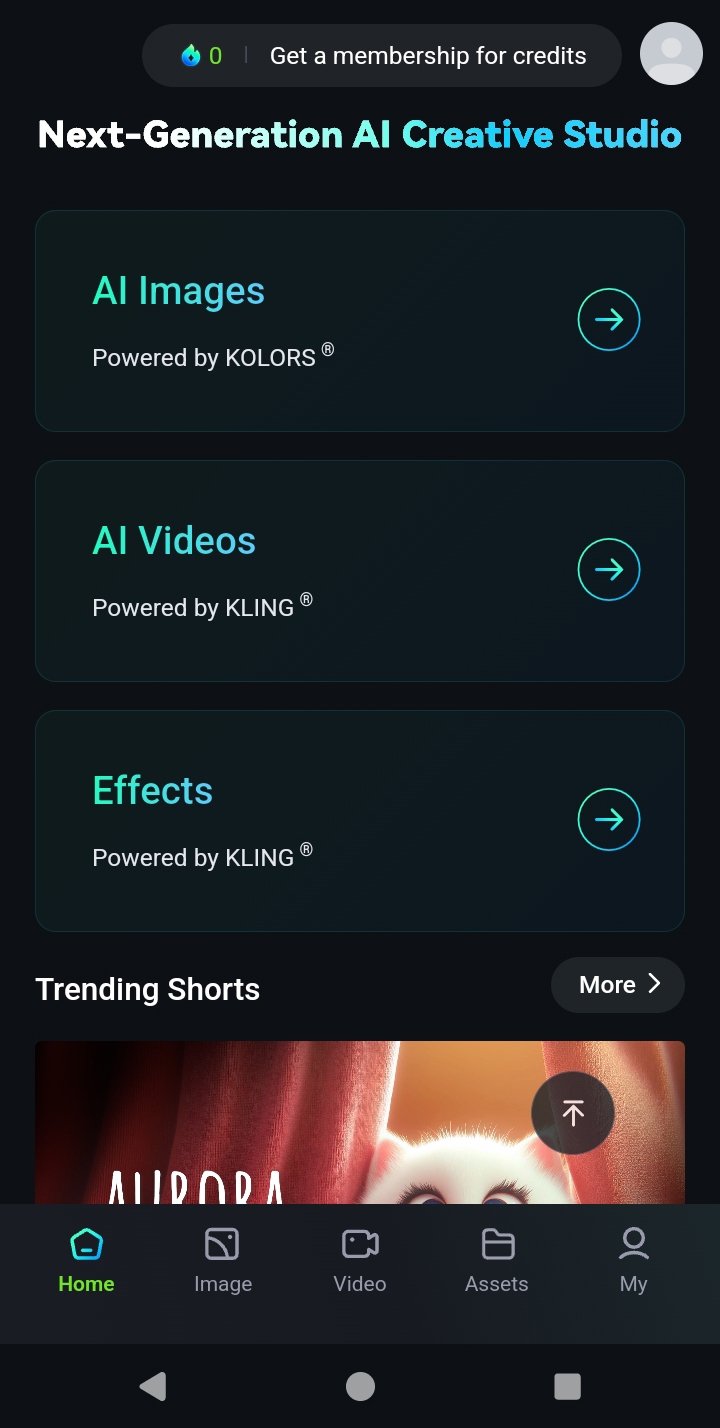Open the AI Videos card
The width and height of the screenshot is (720, 1428).
(x=360, y=571)
